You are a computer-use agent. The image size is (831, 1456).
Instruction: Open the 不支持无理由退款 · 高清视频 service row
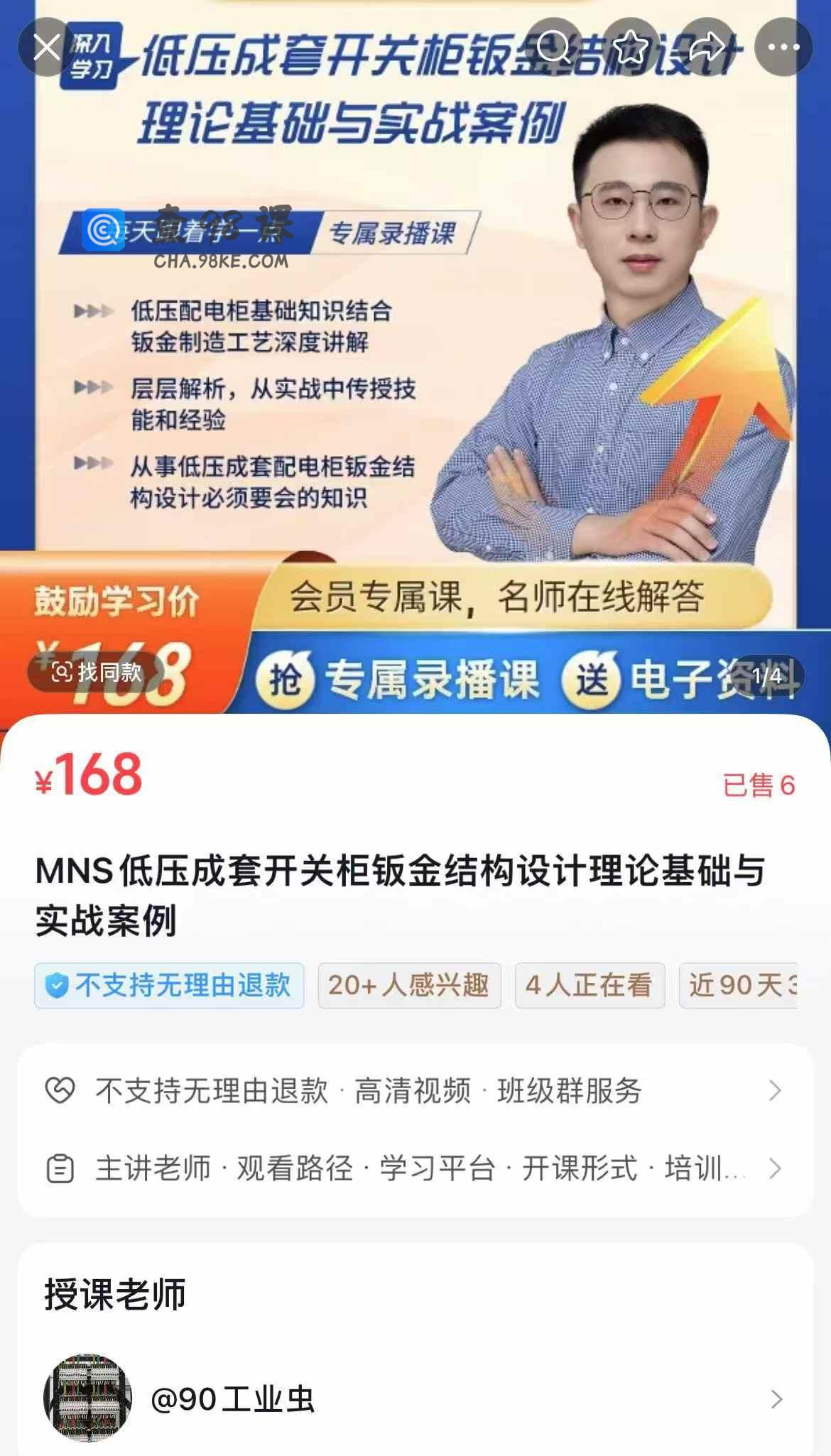tap(415, 1090)
